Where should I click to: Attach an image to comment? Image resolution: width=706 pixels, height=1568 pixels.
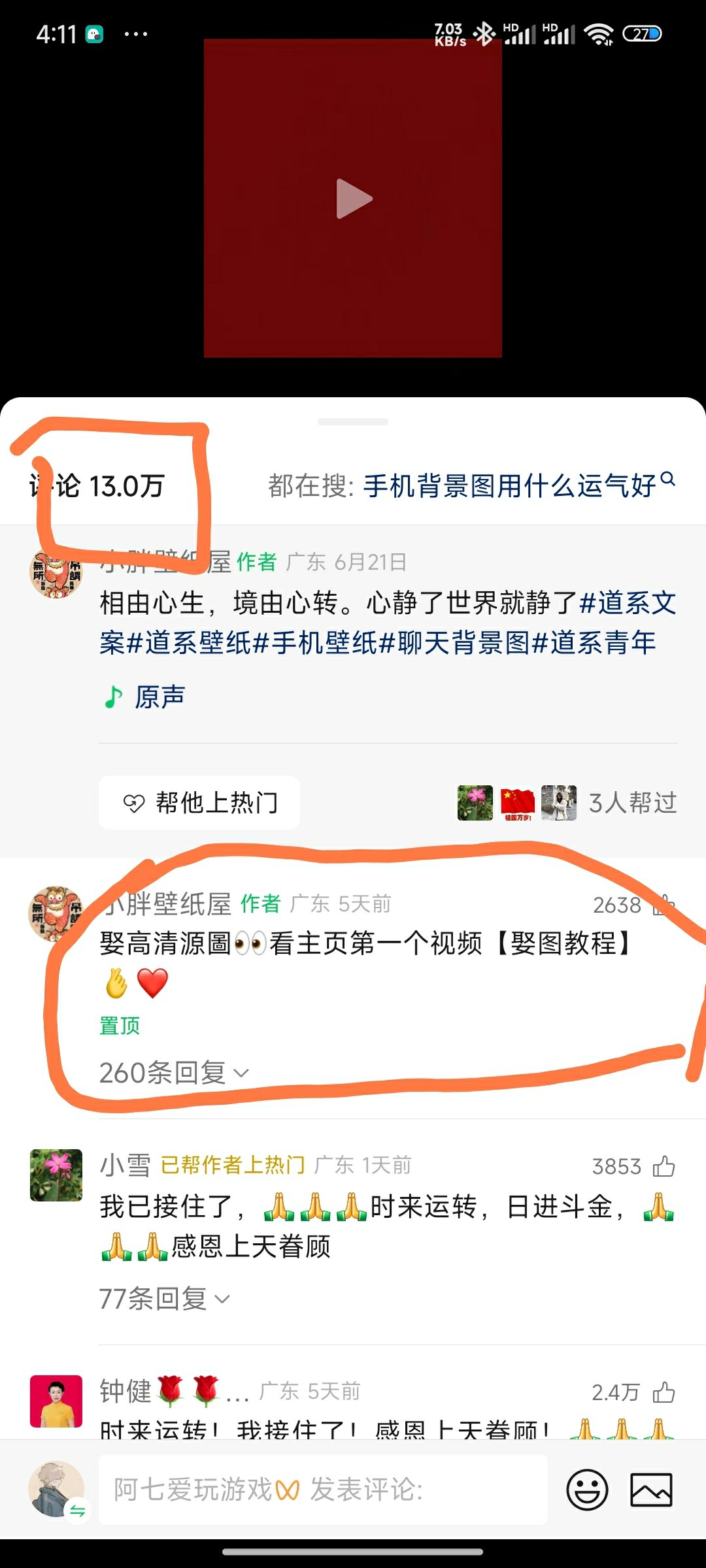coord(650,1490)
